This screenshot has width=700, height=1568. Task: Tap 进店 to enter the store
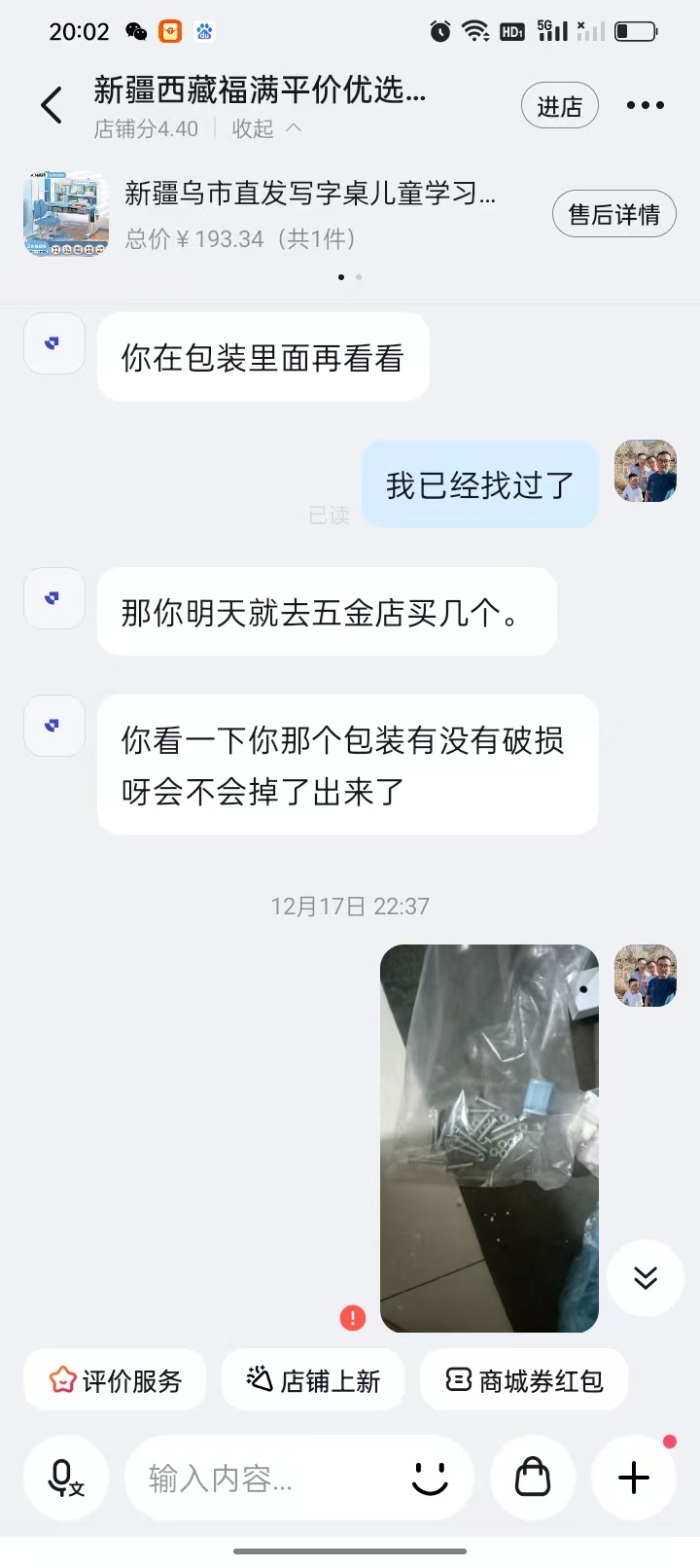tap(559, 106)
